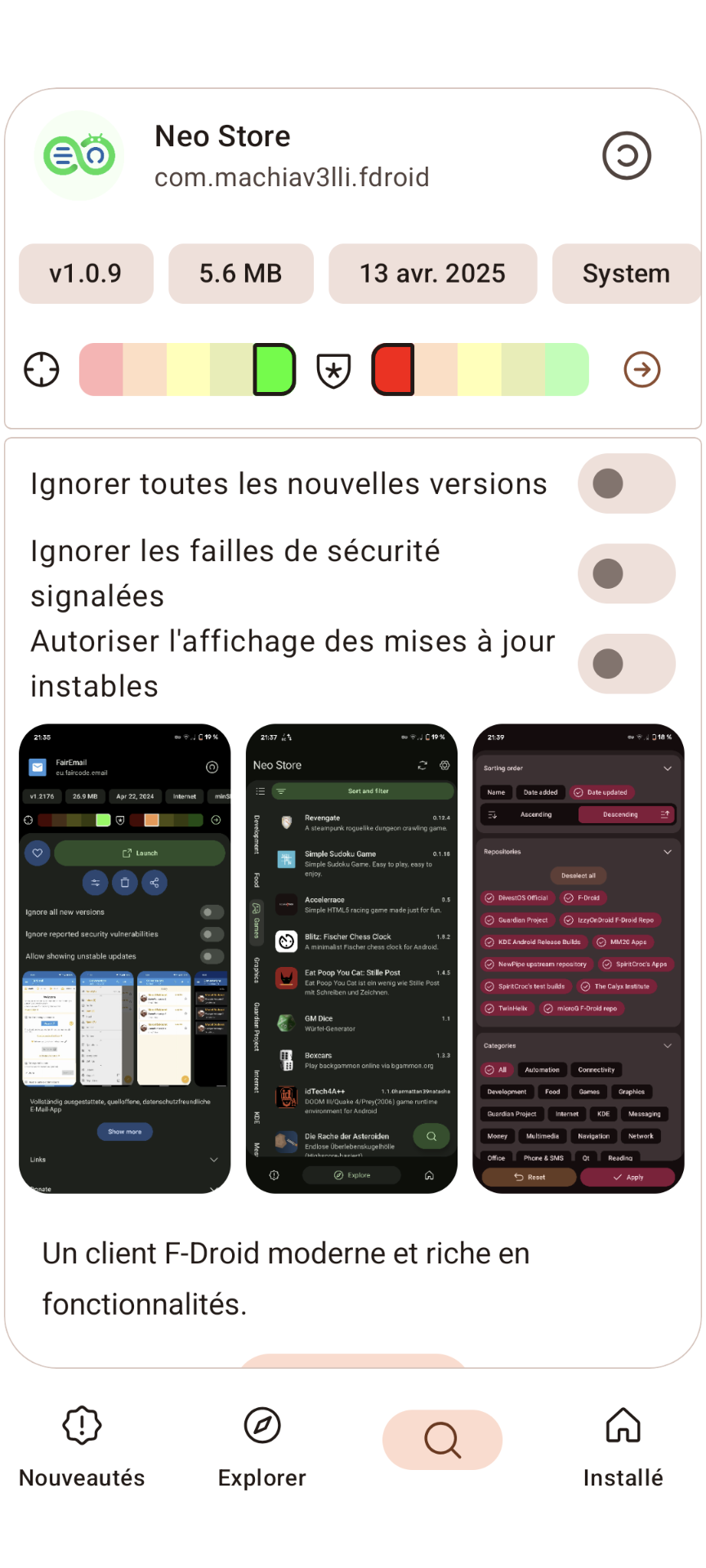This screenshot has height=1568, width=706.
Task: Tap the 5.6 MB size chip
Action: tap(240, 274)
